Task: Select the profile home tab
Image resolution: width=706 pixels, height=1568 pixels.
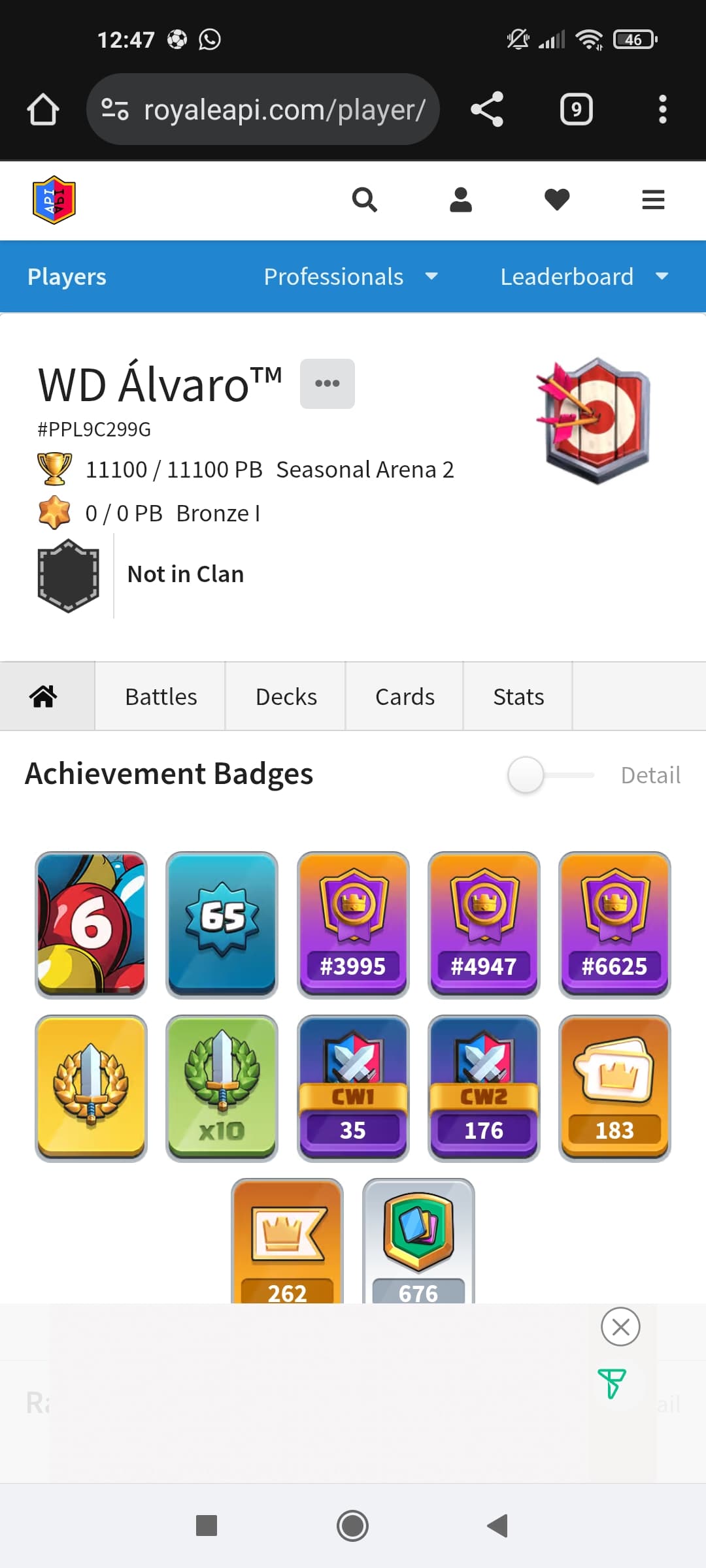Action: (x=44, y=696)
